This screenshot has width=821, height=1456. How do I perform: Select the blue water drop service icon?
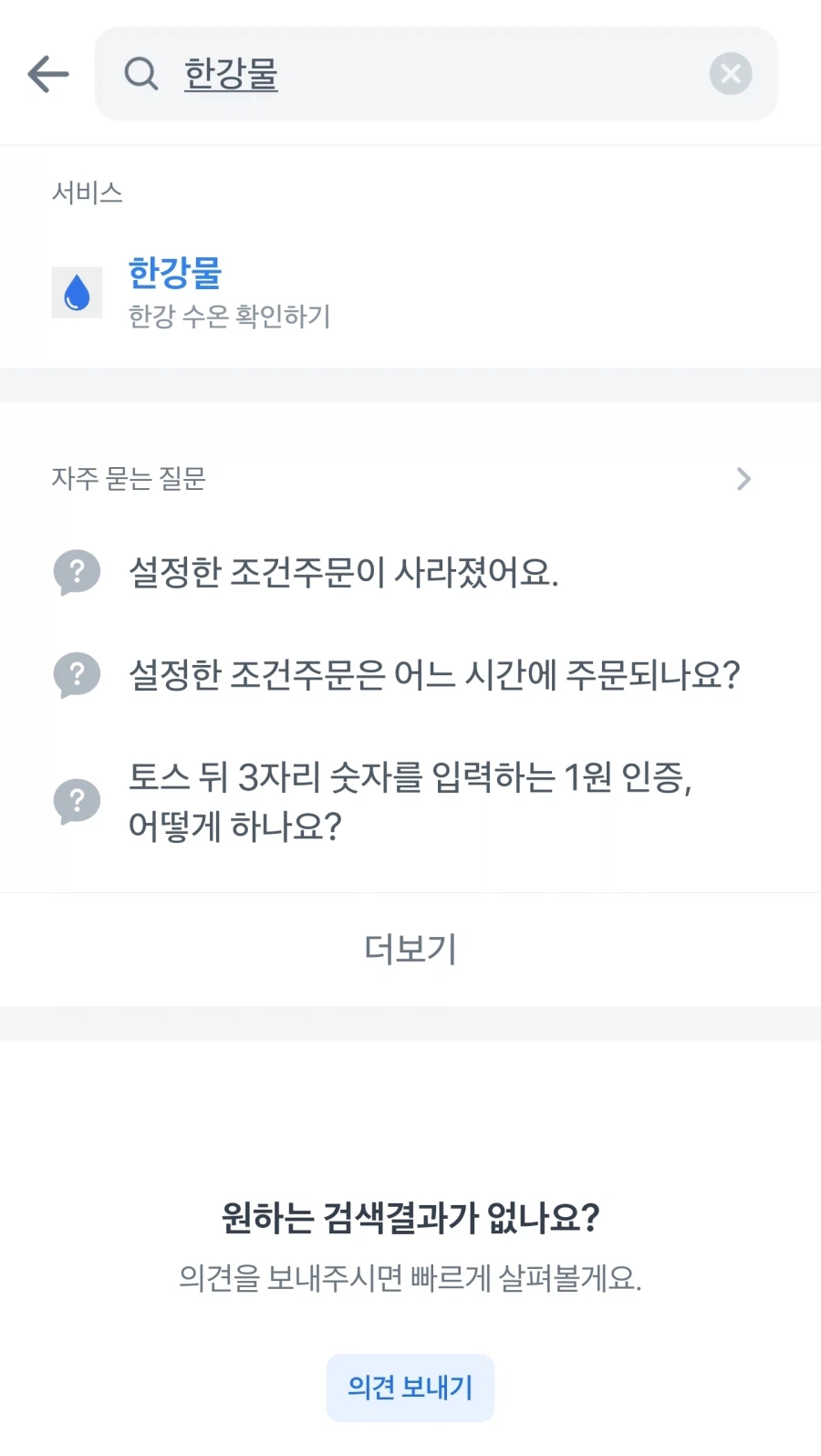[77, 293]
